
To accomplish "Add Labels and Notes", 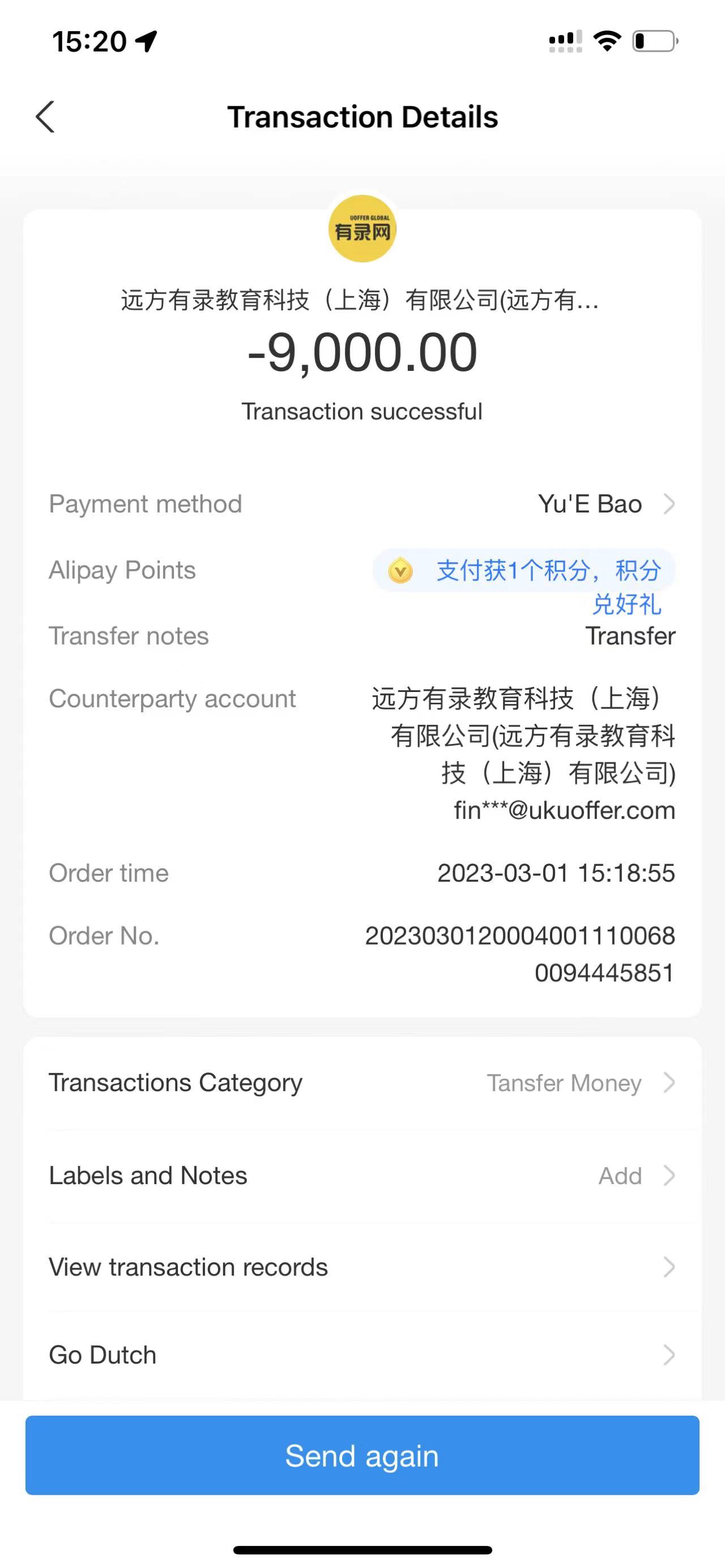I will click(361, 1176).
